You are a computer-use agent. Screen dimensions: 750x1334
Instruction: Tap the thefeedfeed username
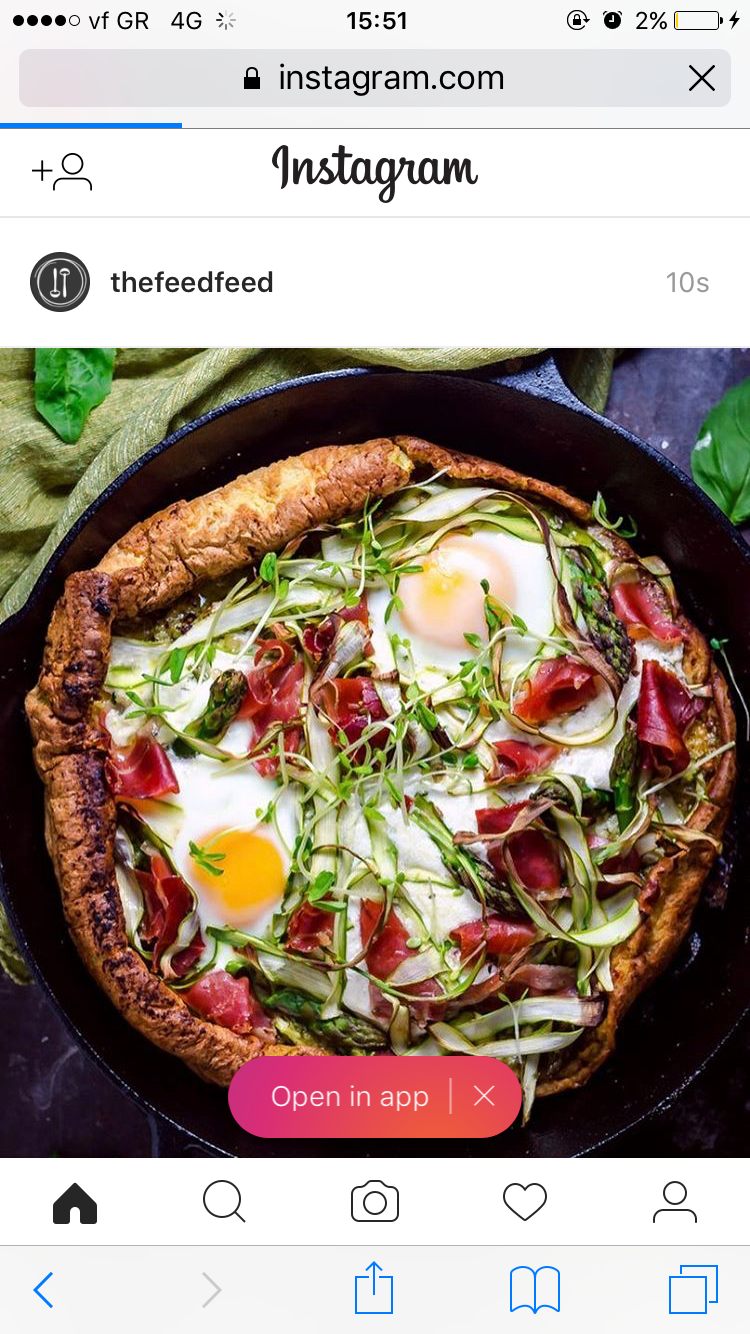point(192,283)
